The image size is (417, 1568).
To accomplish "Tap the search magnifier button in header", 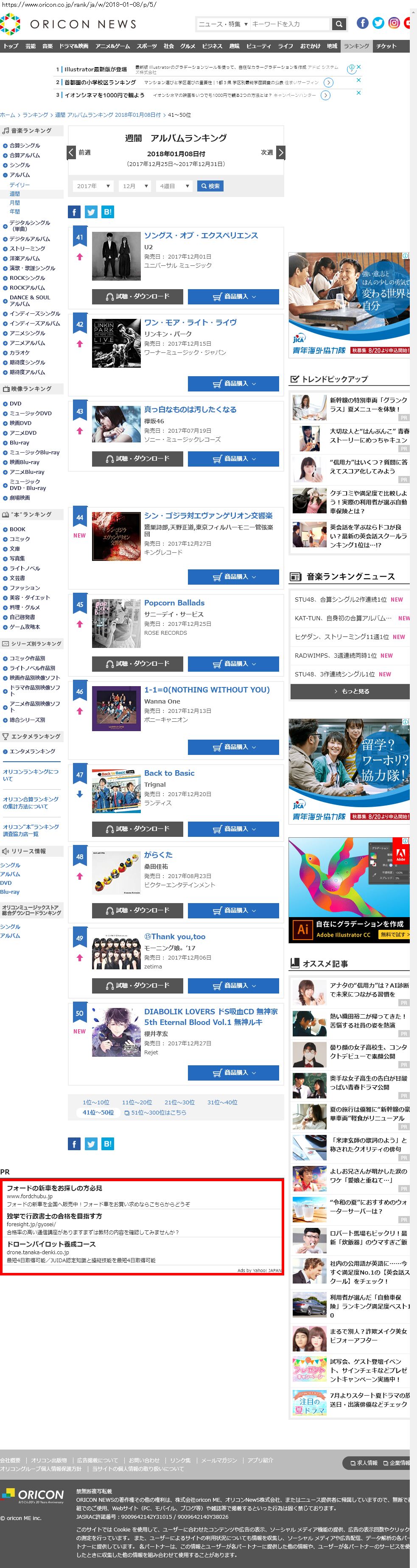I will [x=339, y=24].
